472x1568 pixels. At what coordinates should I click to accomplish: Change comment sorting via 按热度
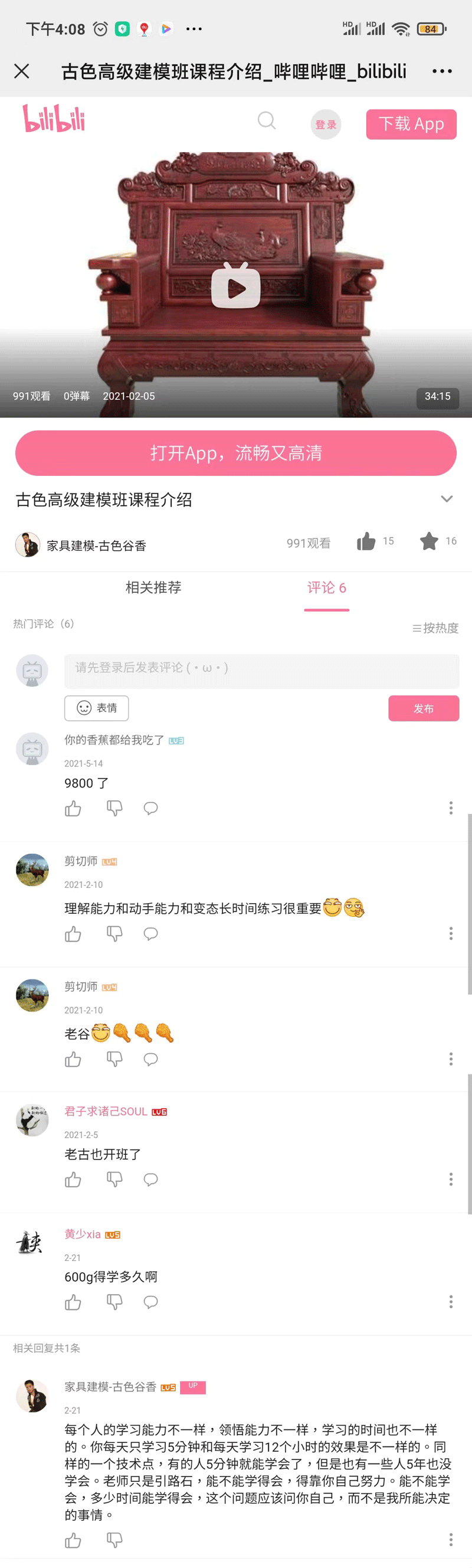coord(435,628)
